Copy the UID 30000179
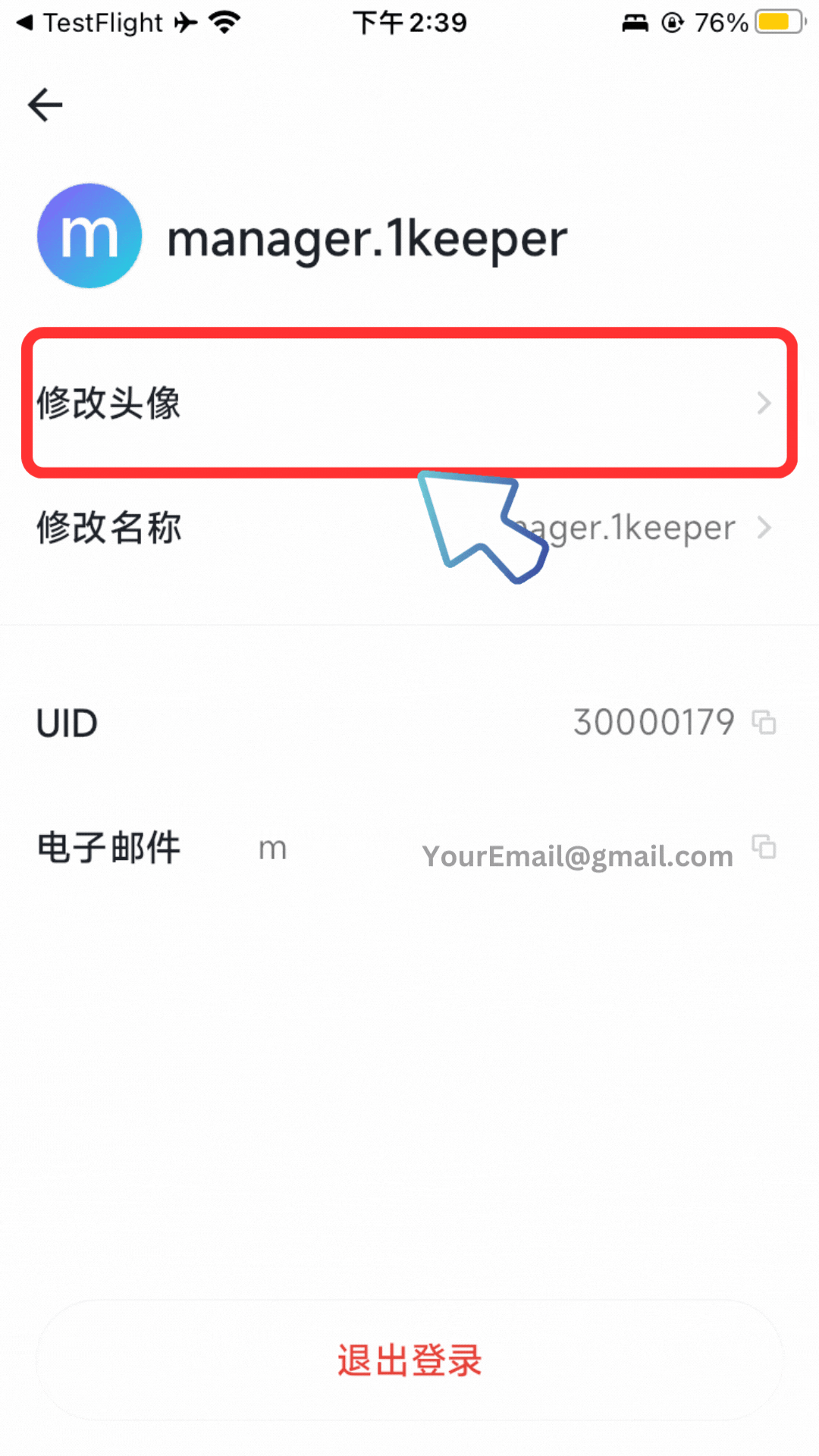The image size is (819, 1456). pos(764,722)
